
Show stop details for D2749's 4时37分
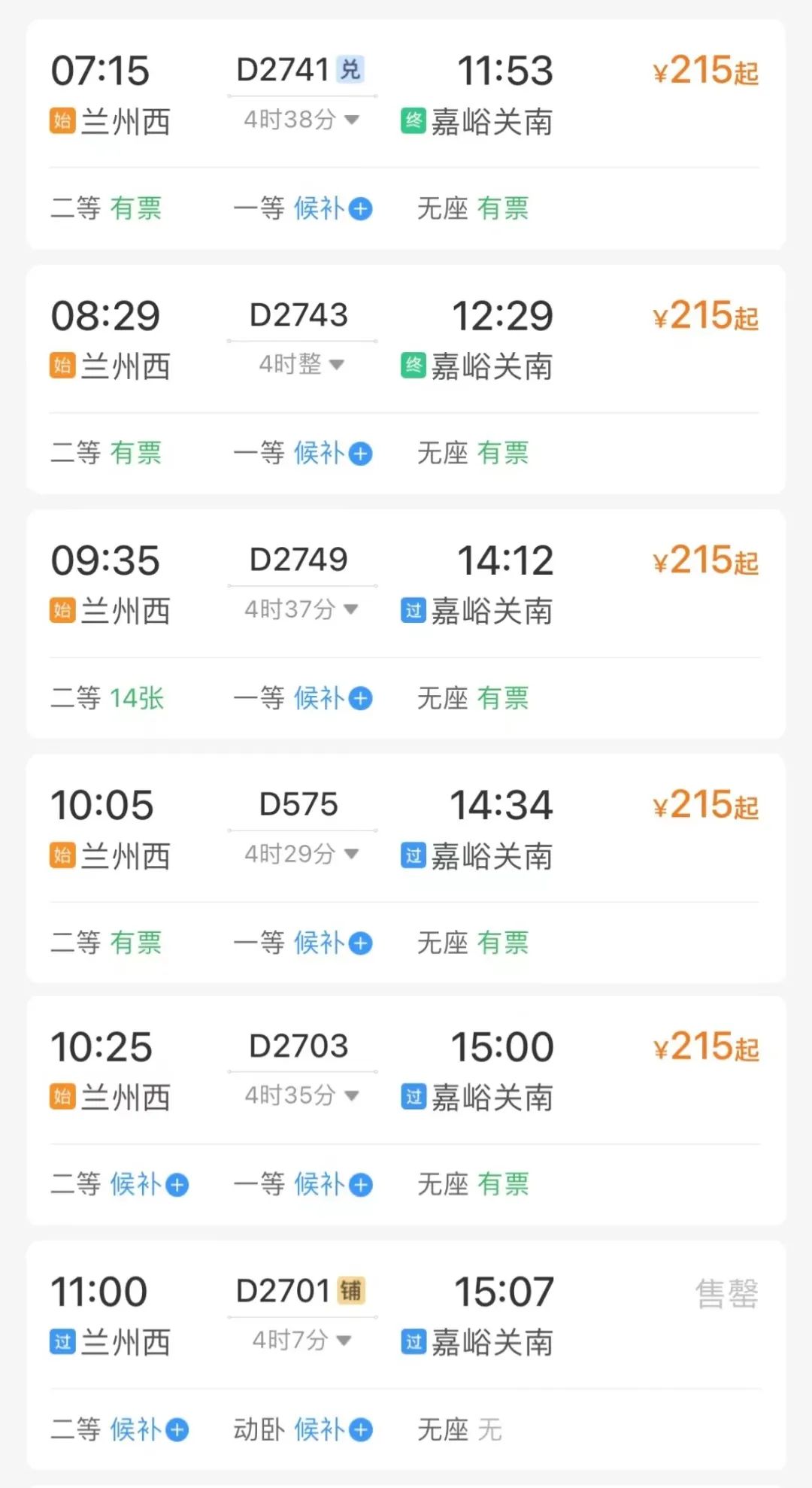301,609
